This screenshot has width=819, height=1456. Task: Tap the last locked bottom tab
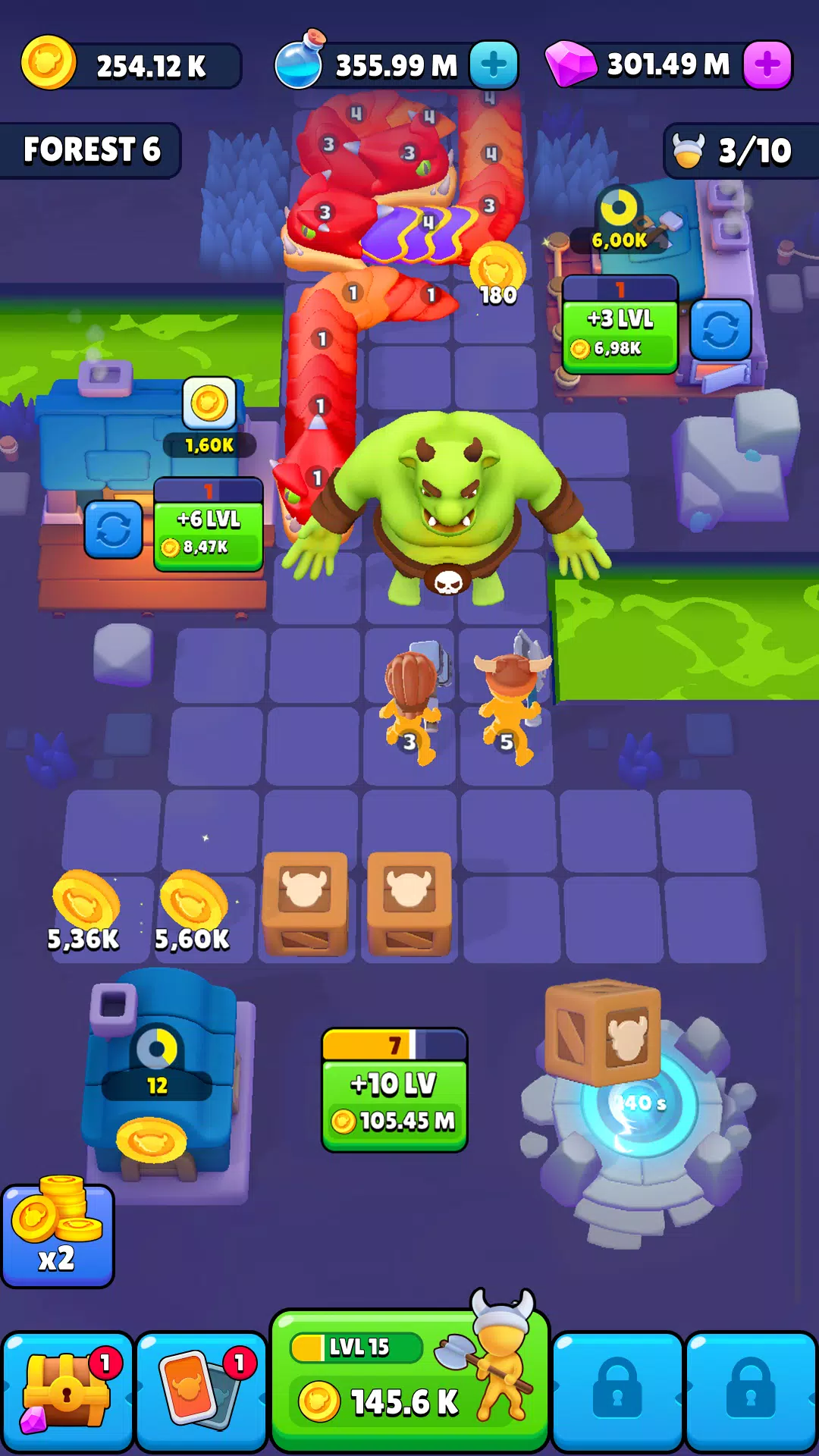tap(751, 1392)
